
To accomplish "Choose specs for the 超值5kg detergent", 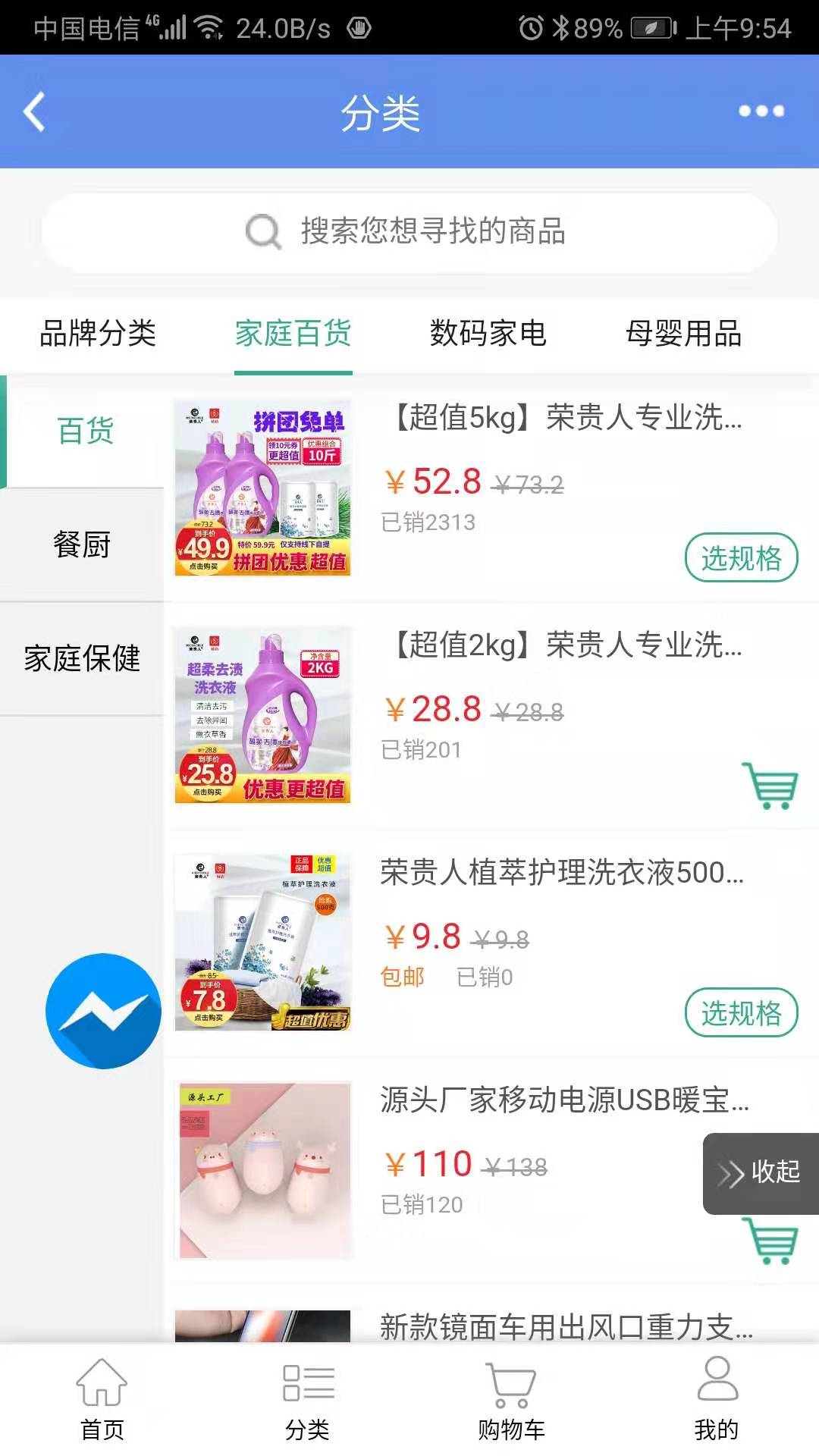I will (741, 558).
